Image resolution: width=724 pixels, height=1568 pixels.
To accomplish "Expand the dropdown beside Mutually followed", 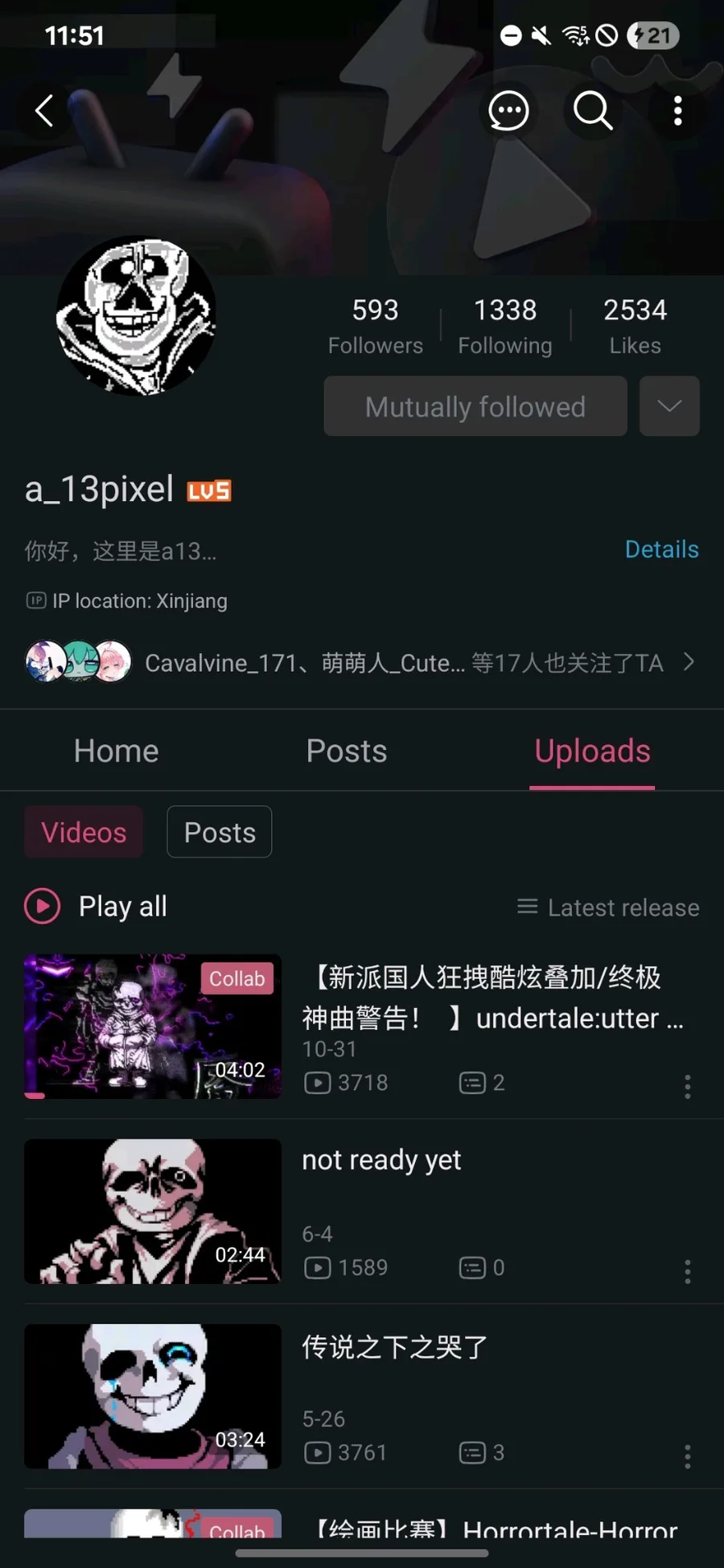I will 669,406.
